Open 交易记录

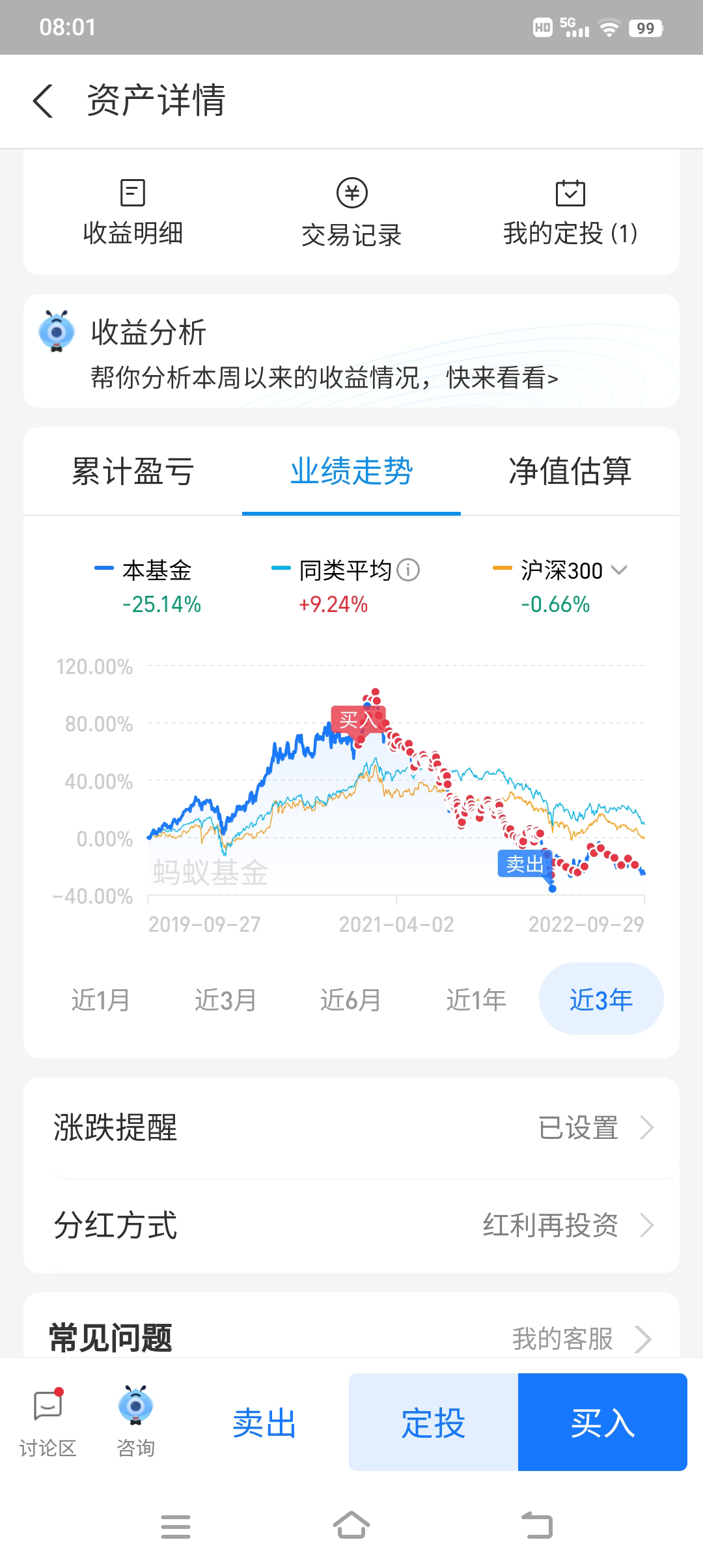(x=351, y=213)
